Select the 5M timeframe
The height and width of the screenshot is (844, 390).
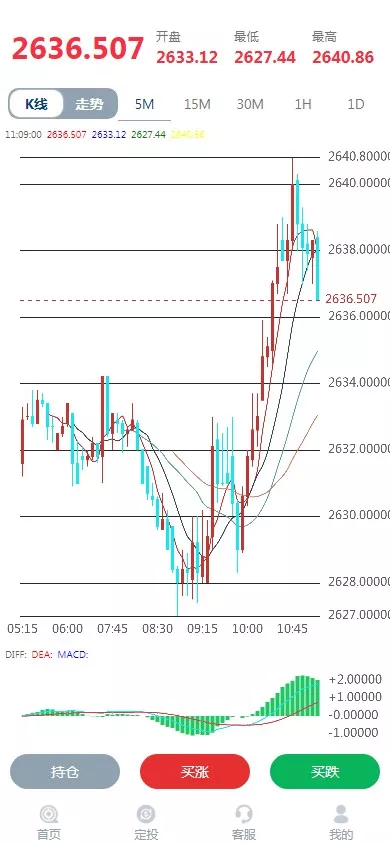pos(145,104)
